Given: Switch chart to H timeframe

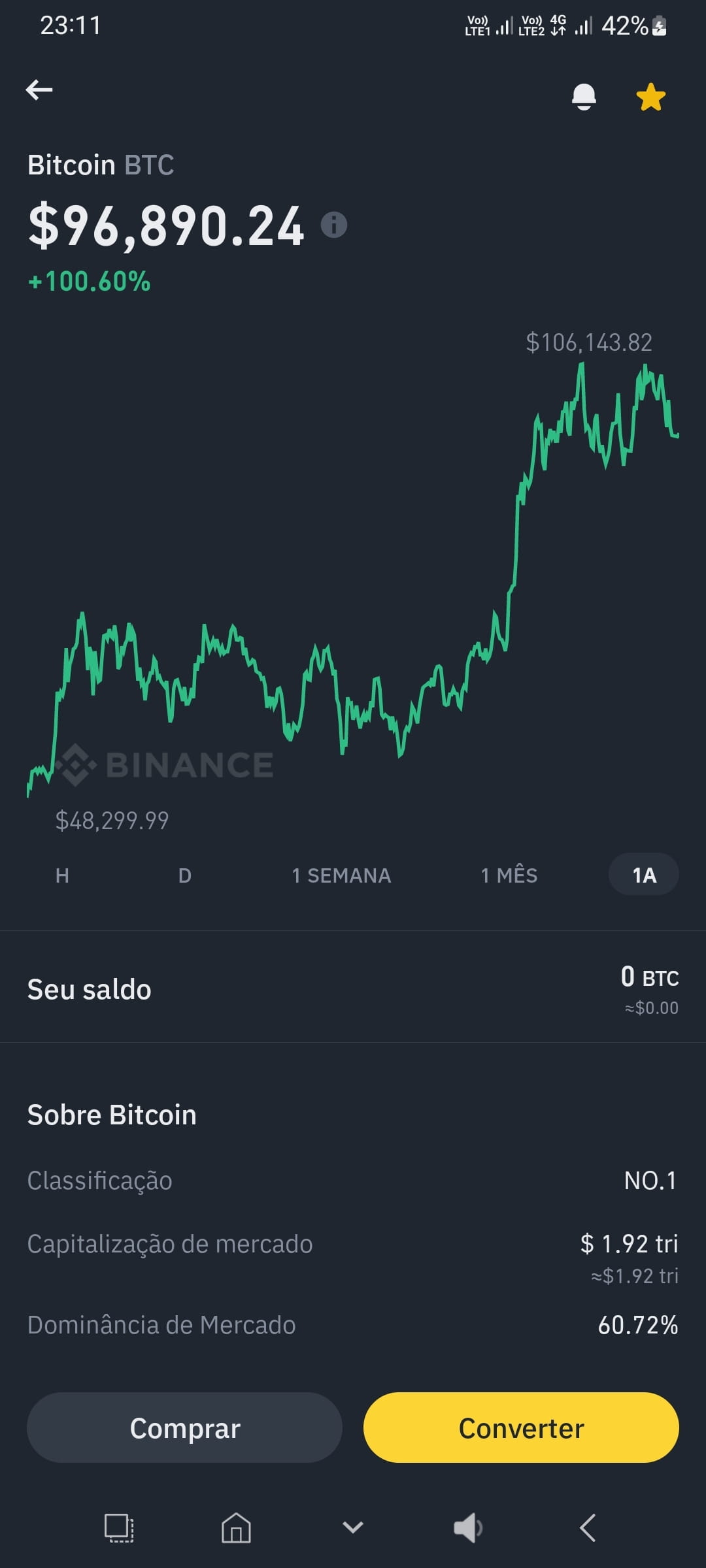Looking at the screenshot, I should click(x=62, y=875).
